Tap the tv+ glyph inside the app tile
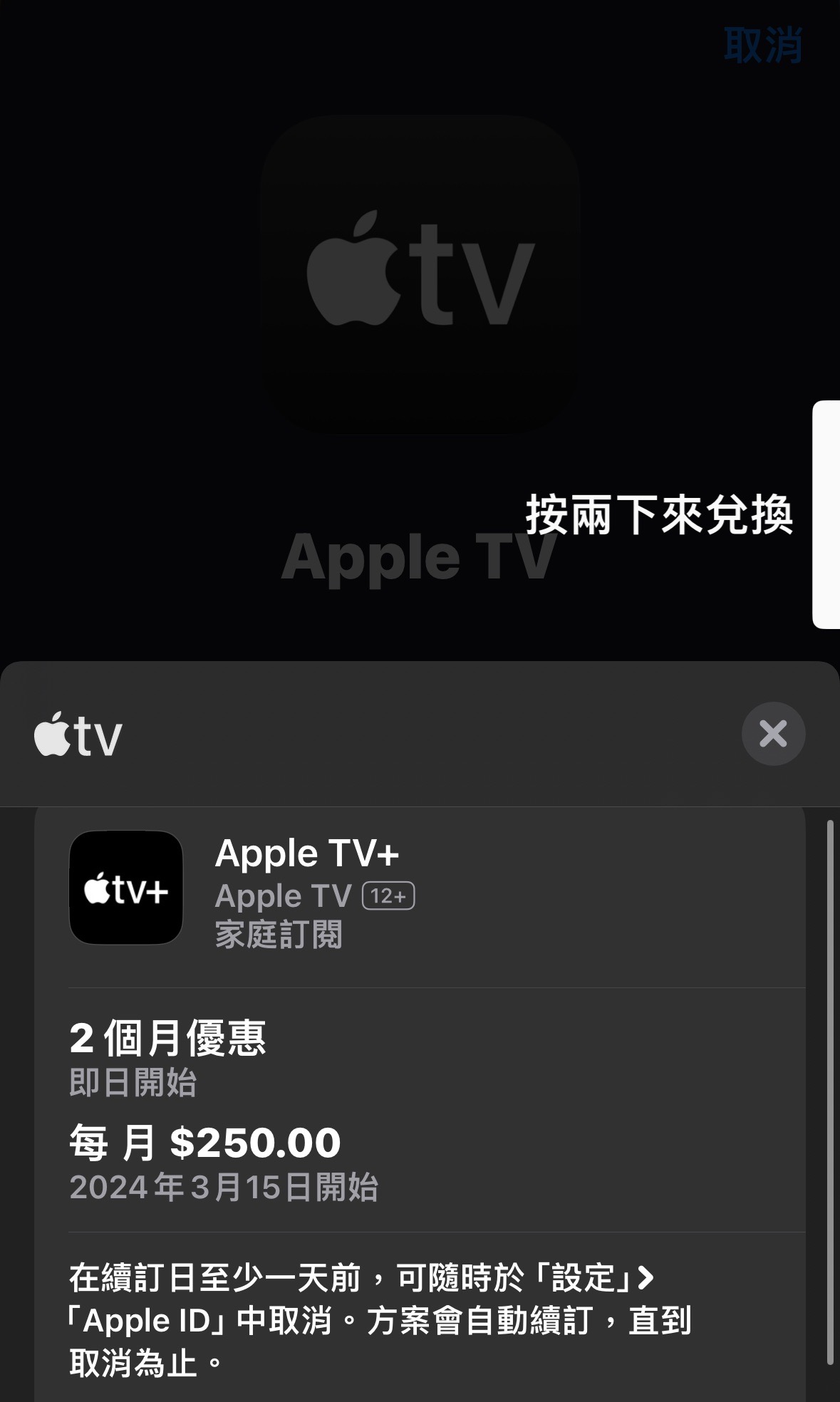Screen dimensions: 840x1402 (x=125, y=888)
